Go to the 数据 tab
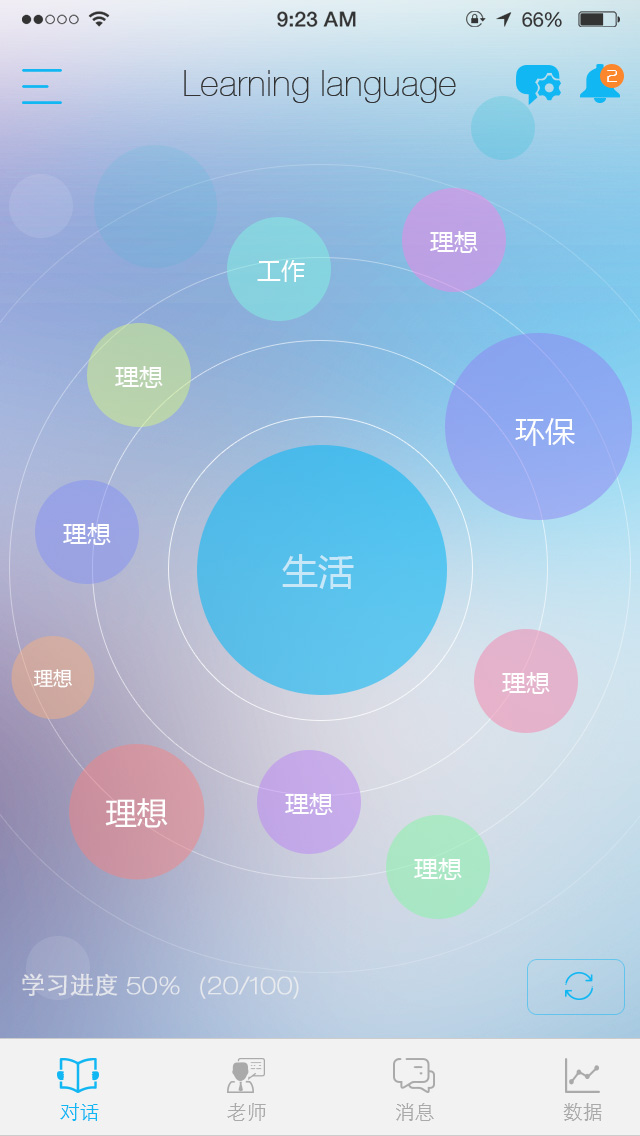This screenshot has height=1136, width=640. tap(582, 1089)
